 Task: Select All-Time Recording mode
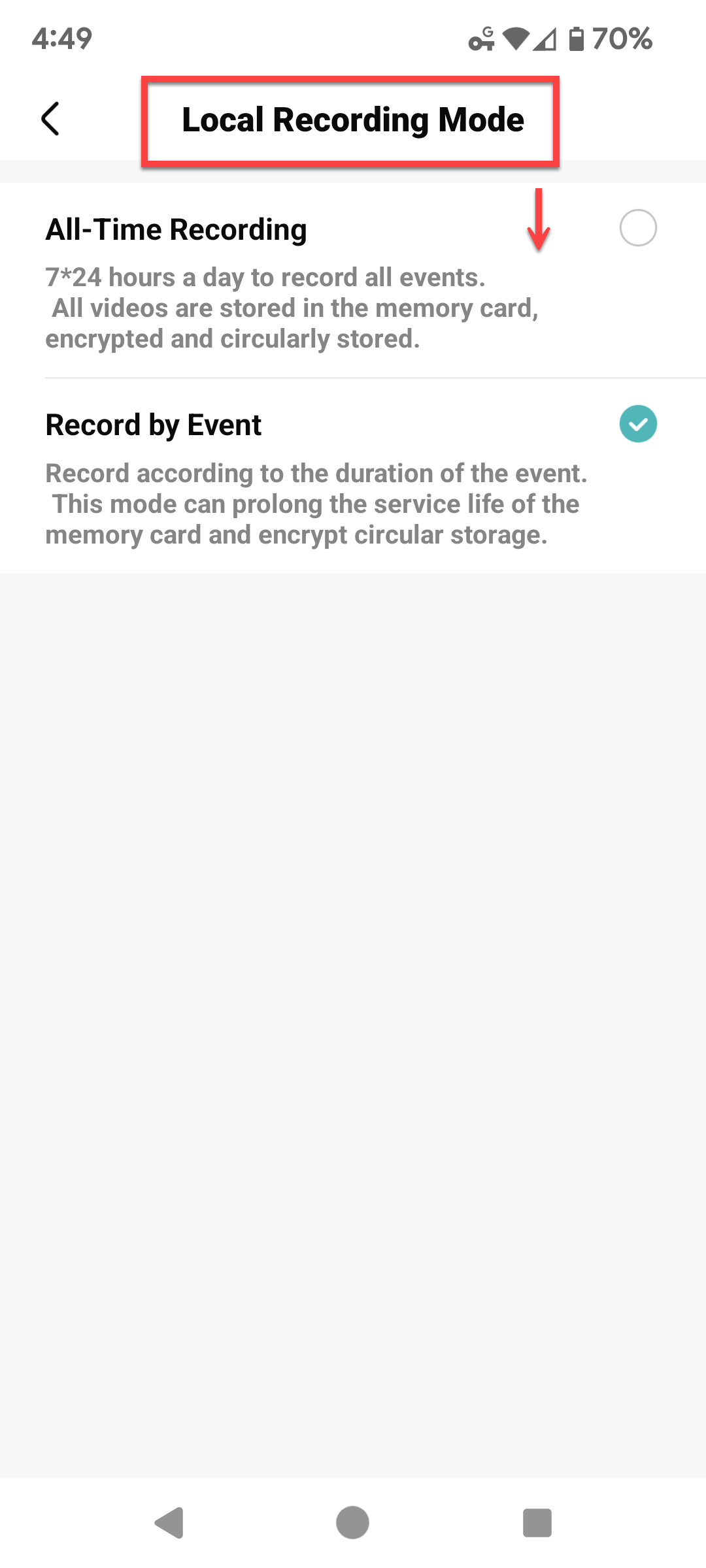(637, 228)
